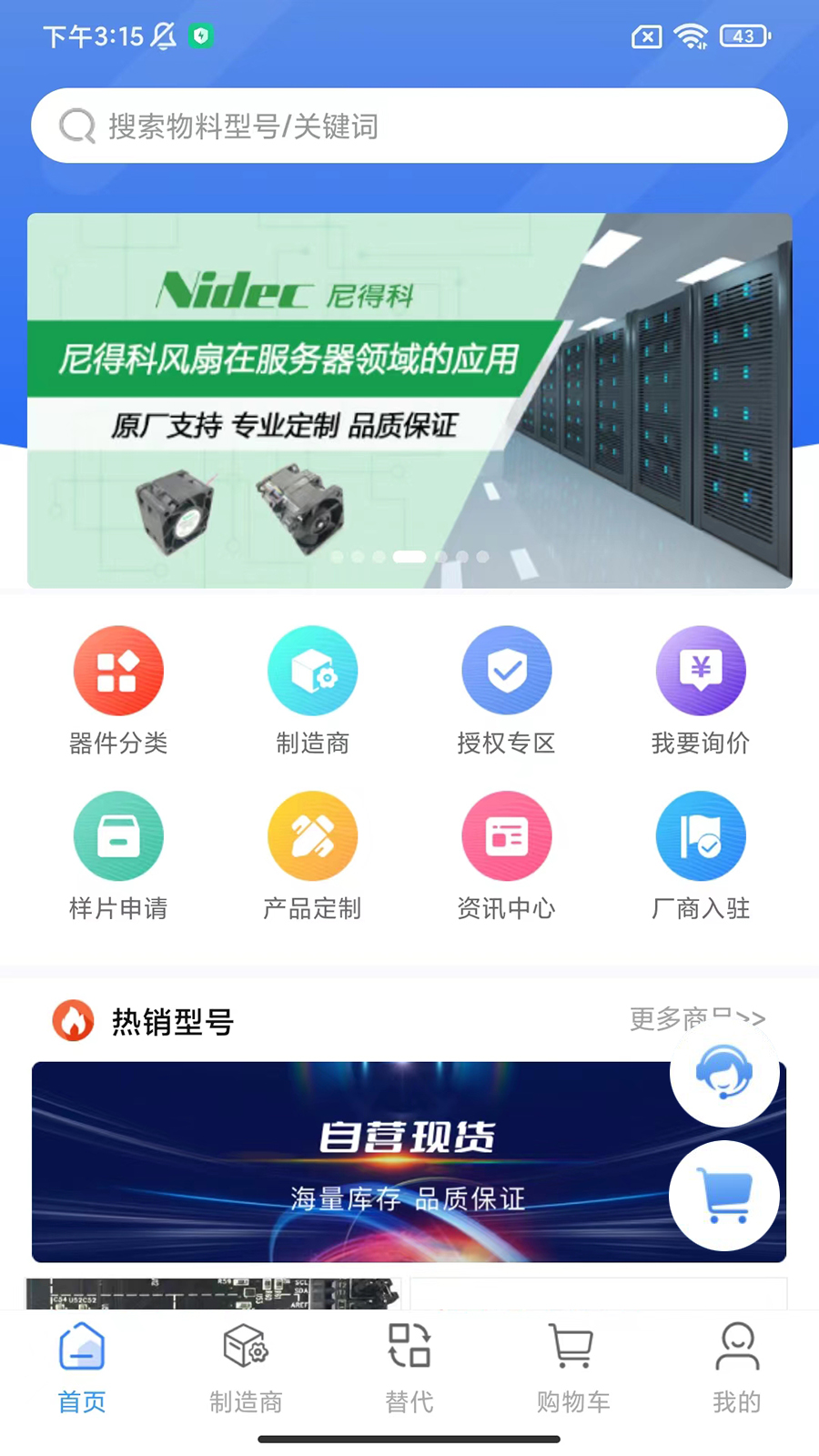Open the 器件分类 (component categories) icon
819x1456 pixels.
pyautogui.click(x=118, y=671)
